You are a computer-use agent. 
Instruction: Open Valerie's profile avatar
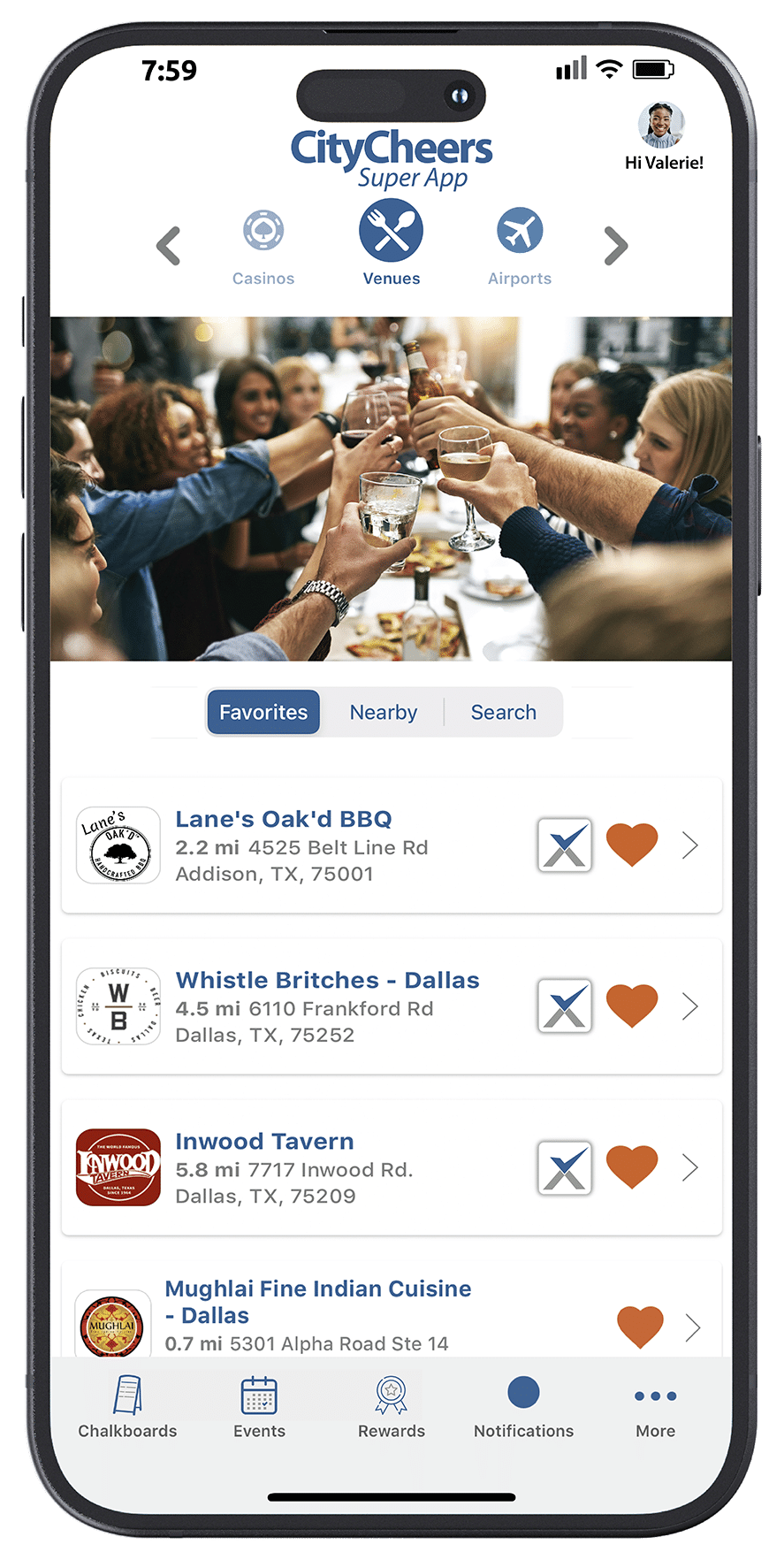tap(662, 126)
